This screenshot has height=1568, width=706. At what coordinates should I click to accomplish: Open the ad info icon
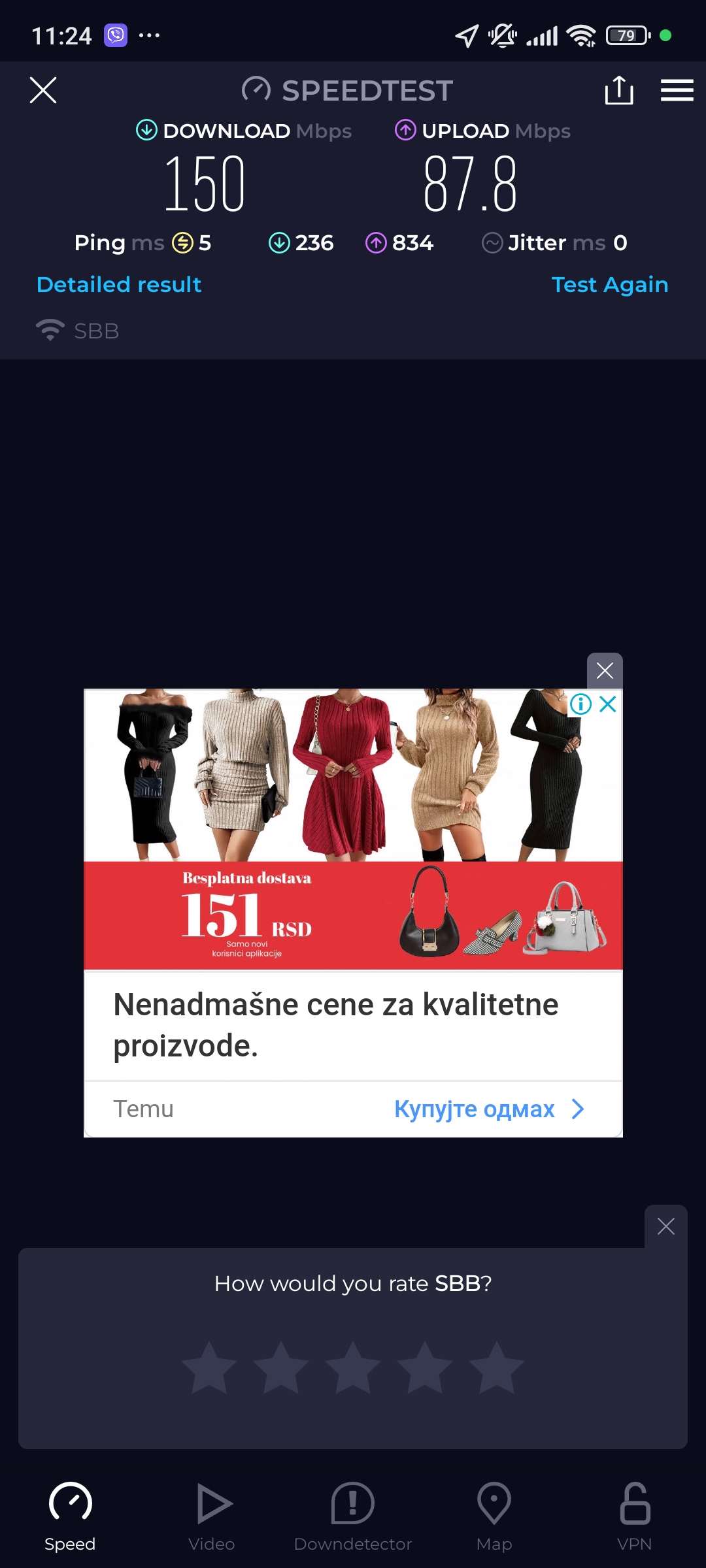[x=580, y=704]
